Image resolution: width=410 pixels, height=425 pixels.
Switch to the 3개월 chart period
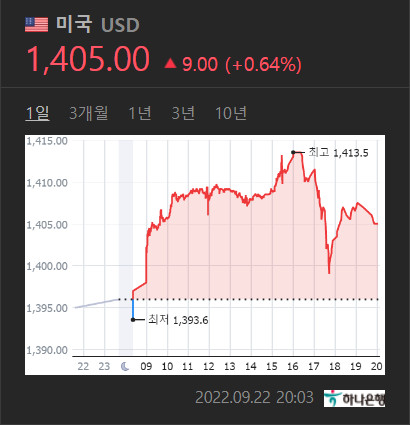click(89, 113)
